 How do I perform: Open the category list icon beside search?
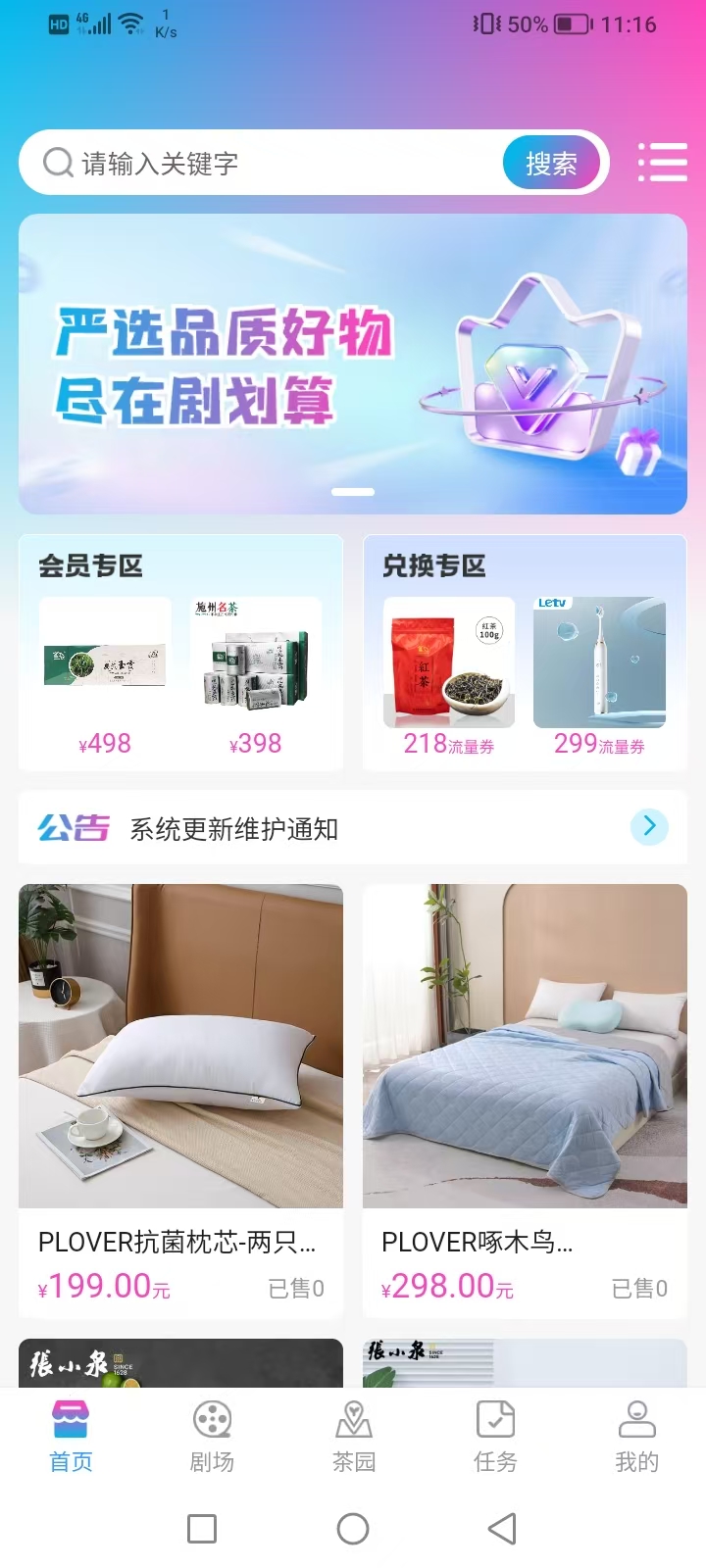(664, 163)
